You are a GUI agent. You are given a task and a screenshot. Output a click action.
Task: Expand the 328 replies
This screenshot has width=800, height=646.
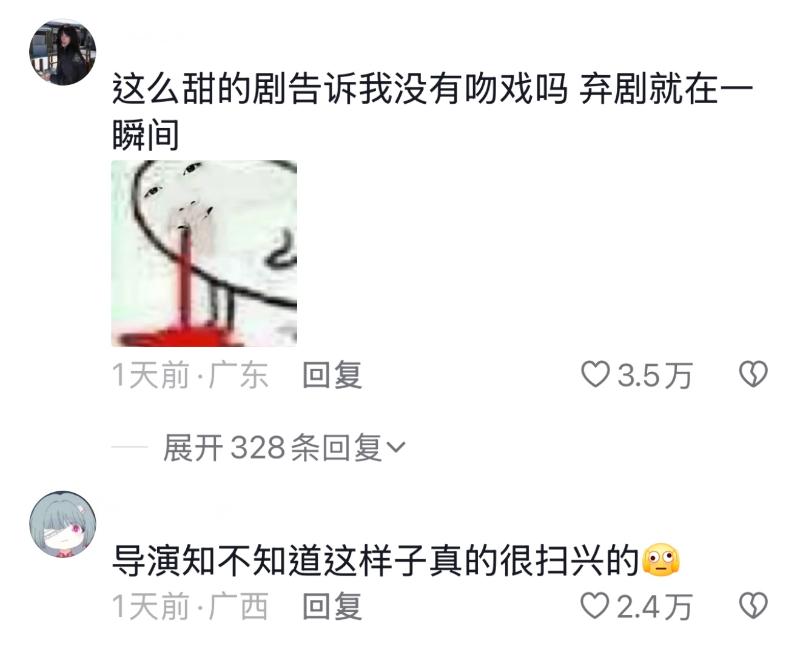[284, 449]
